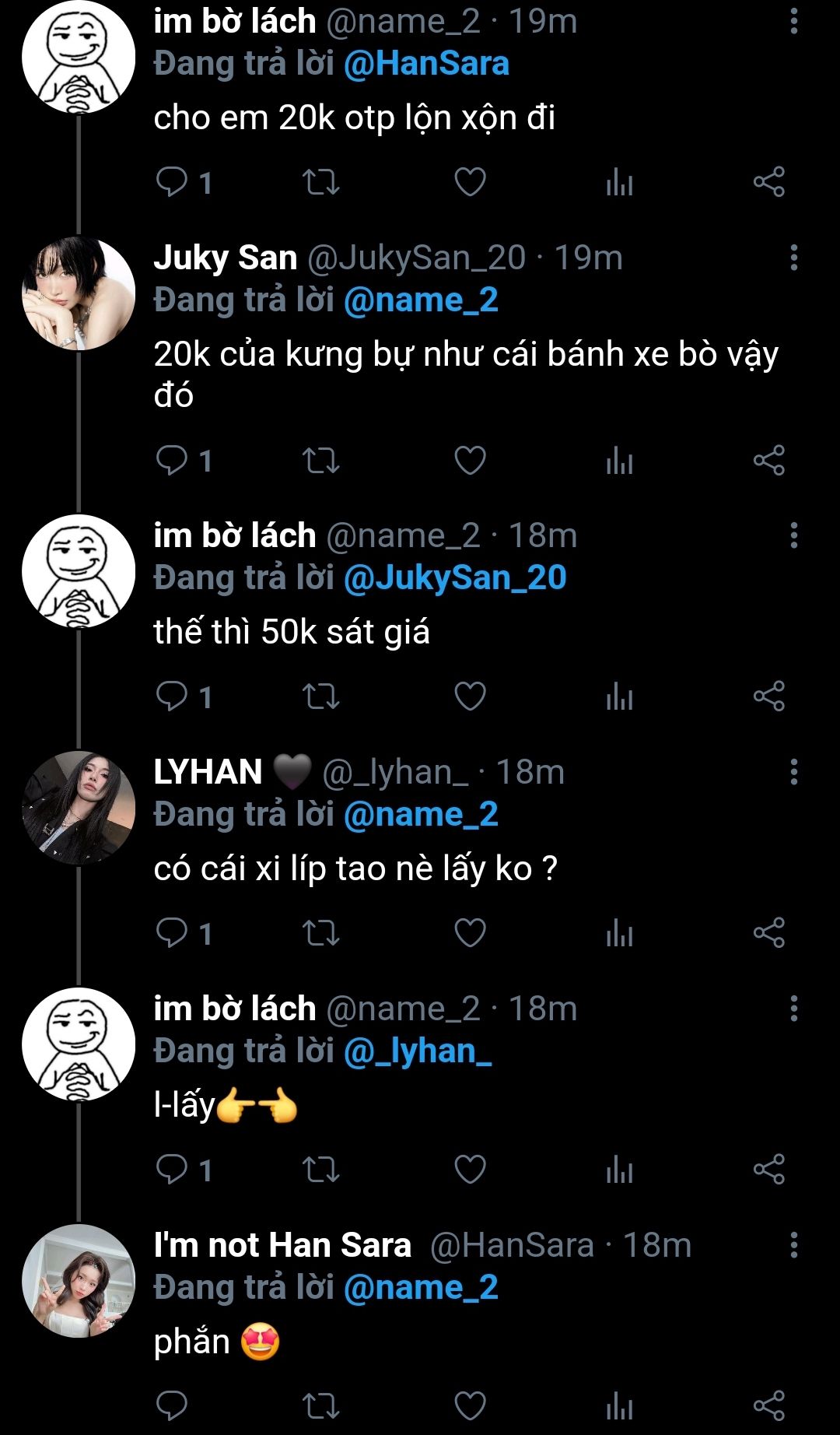Open overflow menu on Juky San's tweet
The height and width of the screenshot is (1435, 840).
793,258
